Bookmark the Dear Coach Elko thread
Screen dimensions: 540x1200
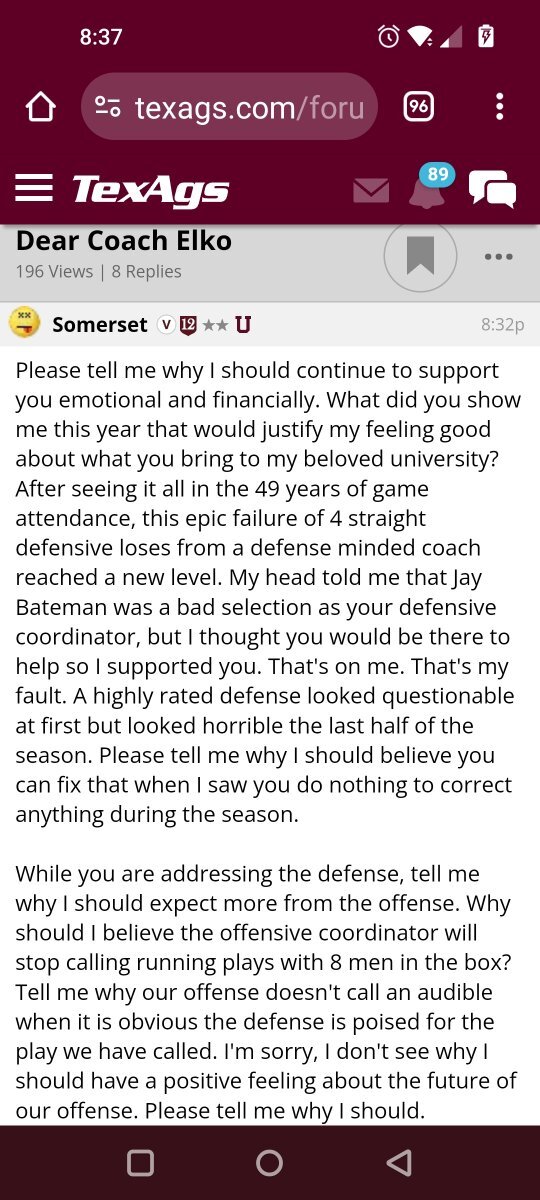tap(420, 256)
